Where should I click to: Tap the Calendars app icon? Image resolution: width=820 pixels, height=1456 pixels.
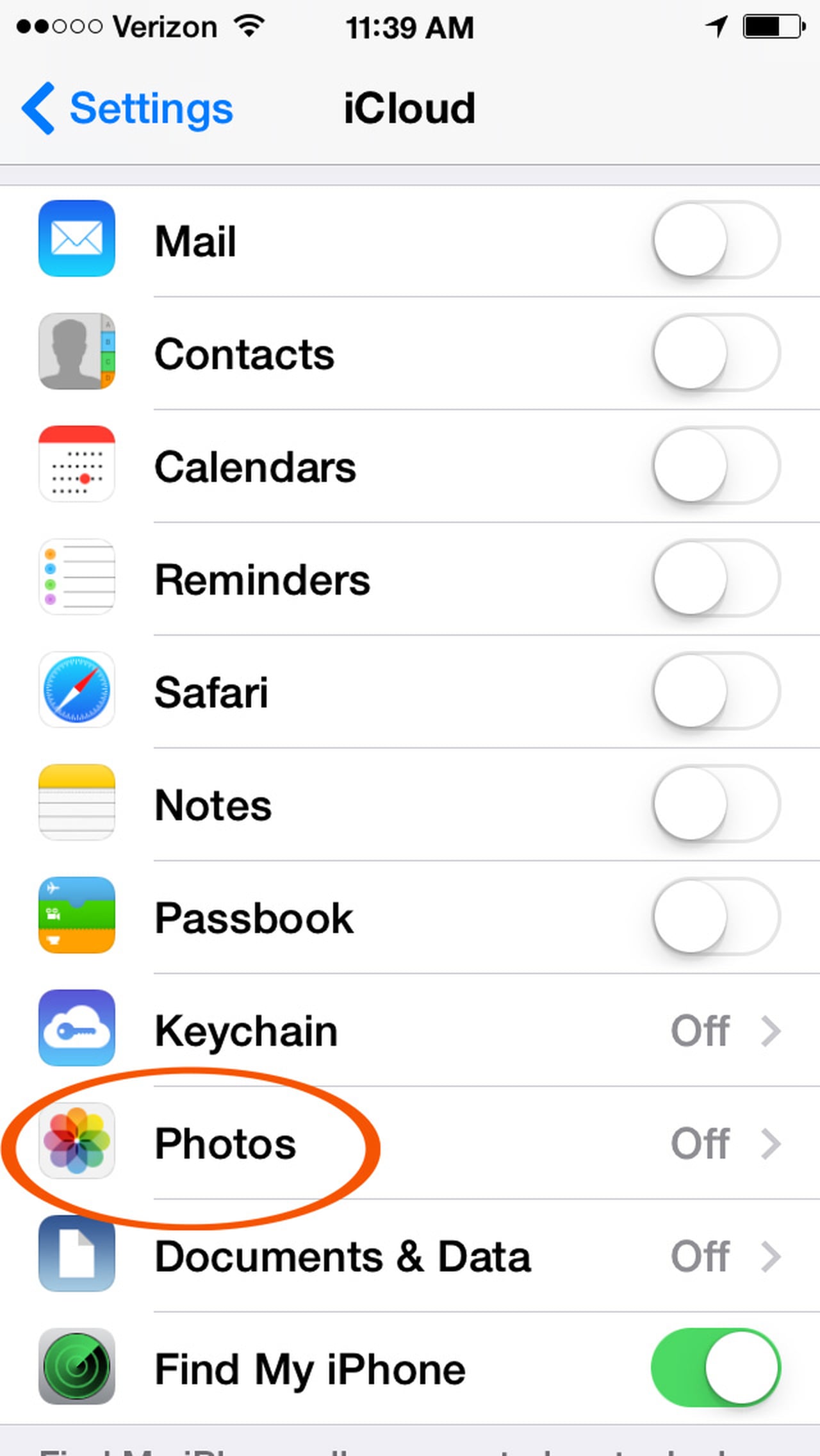76,466
